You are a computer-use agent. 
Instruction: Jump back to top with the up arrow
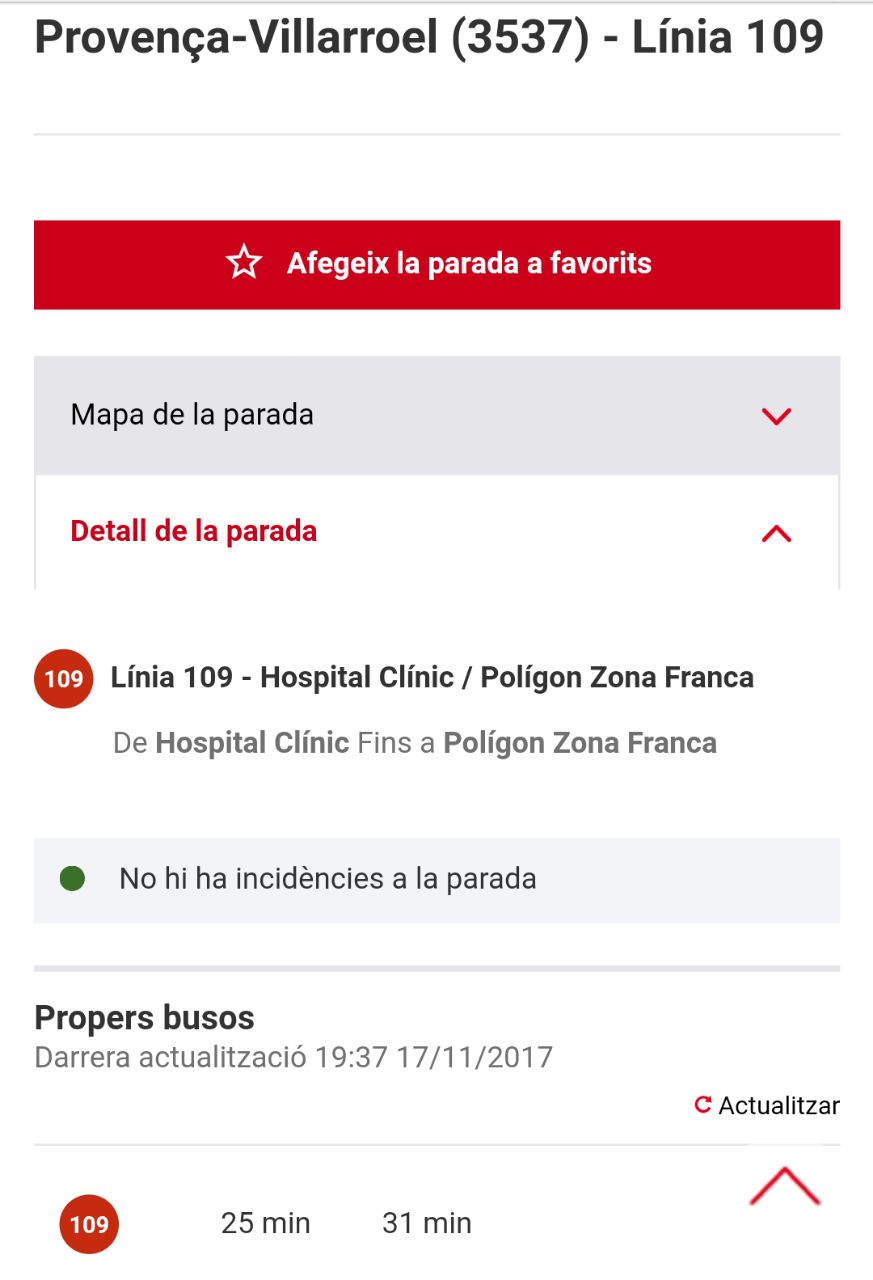pyautogui.click(x=785, y=1187)
